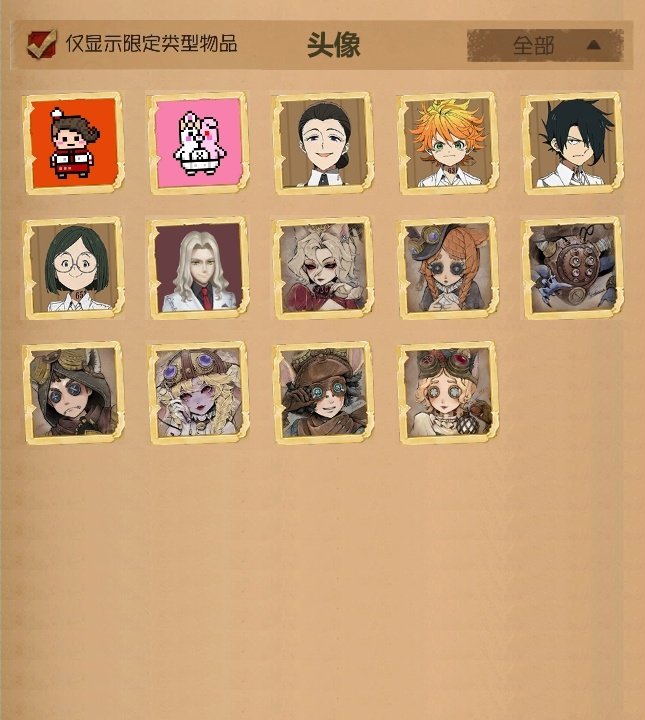Uncheck the 仅显示限定类型物品 checkbox
The image size is (645, 720).
[41, 44]
